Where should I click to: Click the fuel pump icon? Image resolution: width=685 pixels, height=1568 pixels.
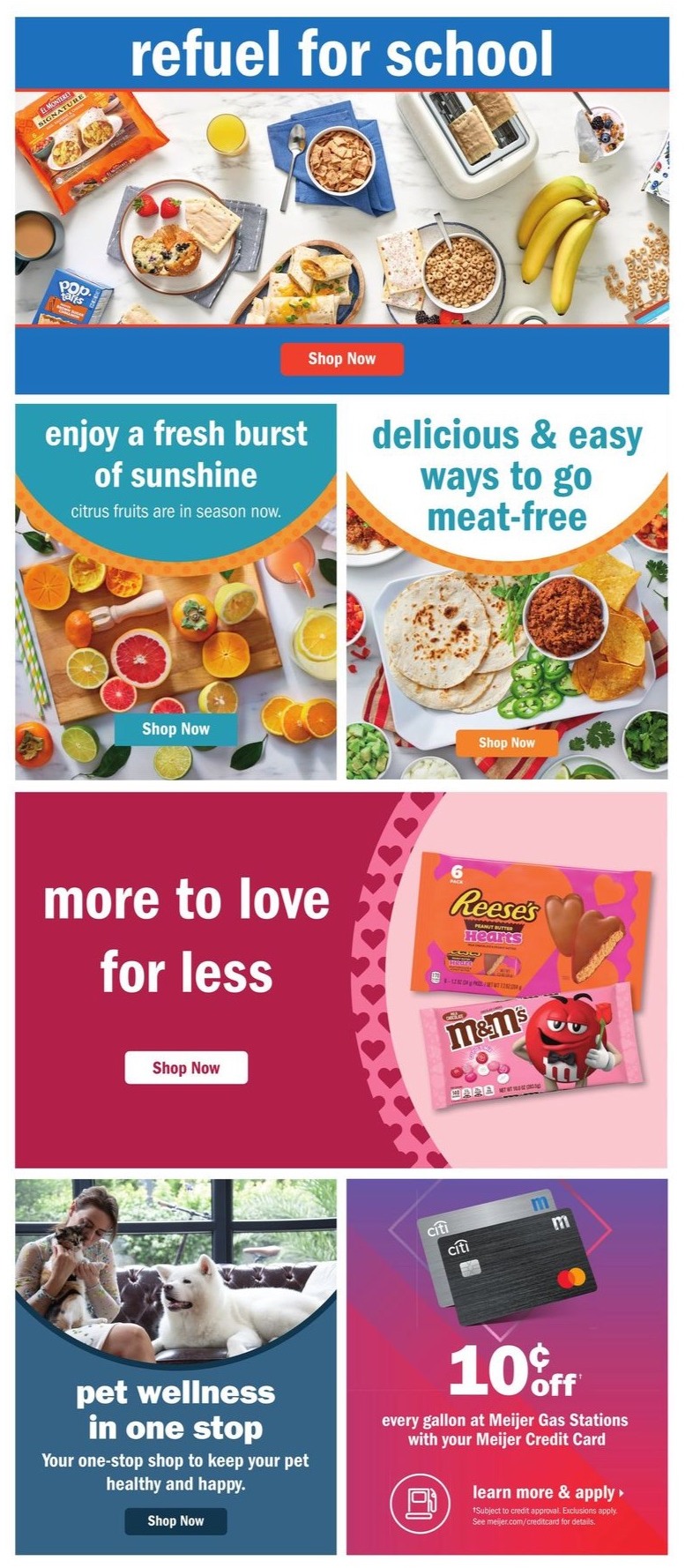point(421,1503)
